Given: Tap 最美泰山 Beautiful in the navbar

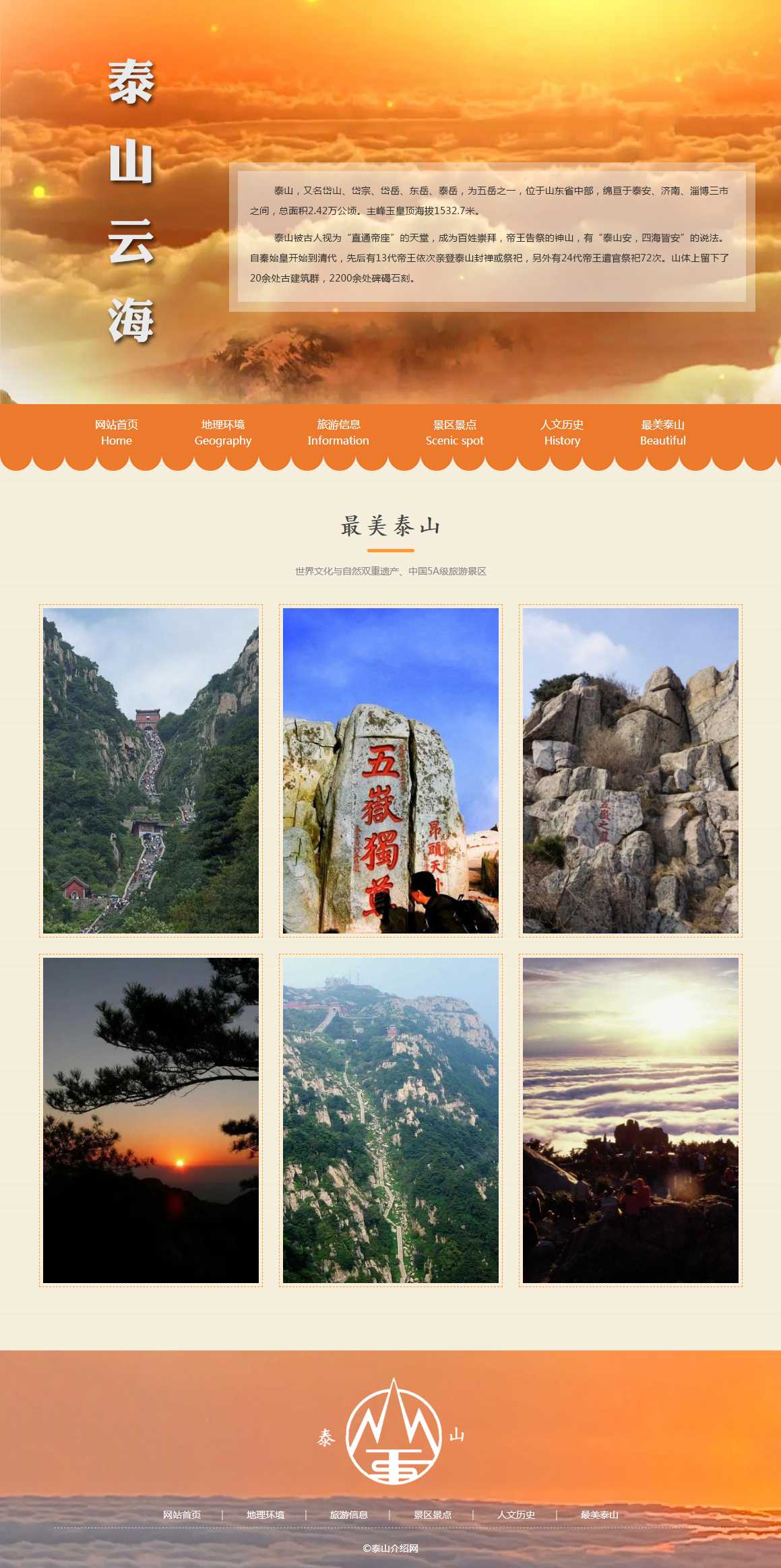Looking at the screenshot, I should [x=662, y=432].
